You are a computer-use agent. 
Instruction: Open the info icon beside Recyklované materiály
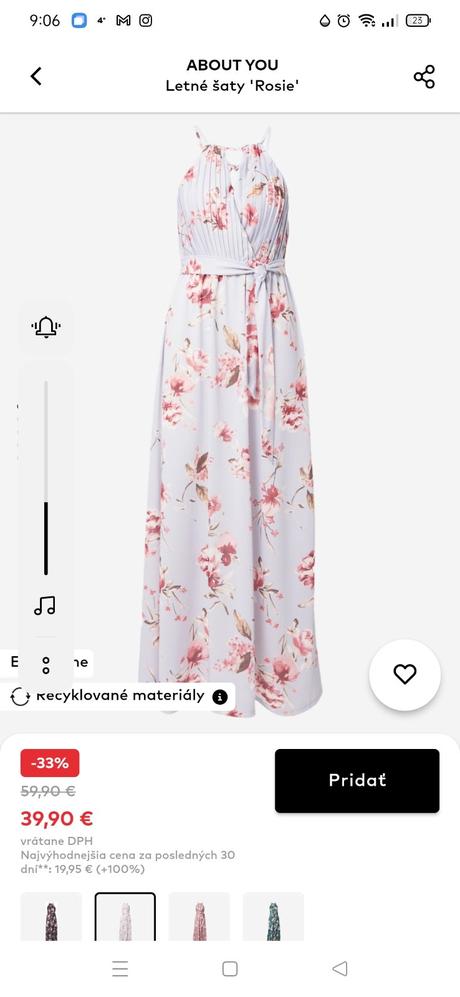[220, 697]
